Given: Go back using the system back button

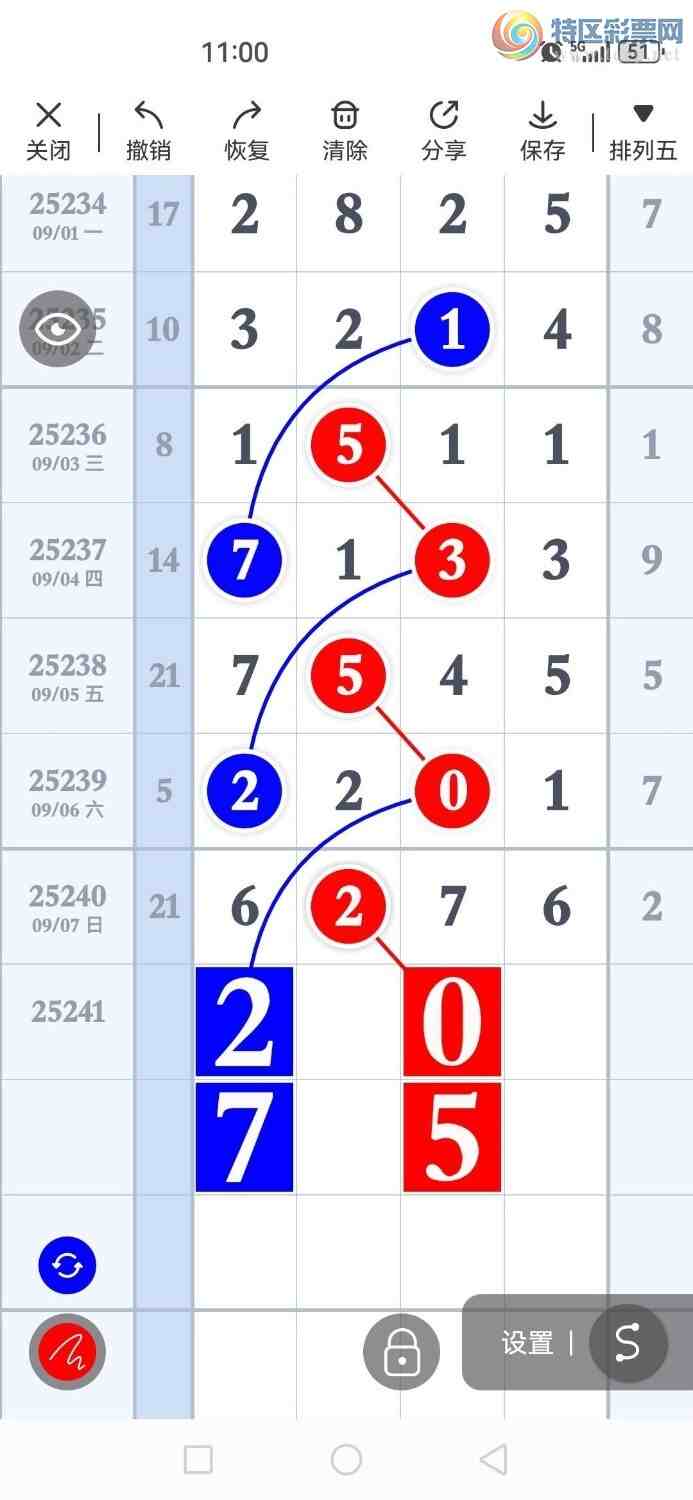Looking at the screenshot, I should (493, 1460).
